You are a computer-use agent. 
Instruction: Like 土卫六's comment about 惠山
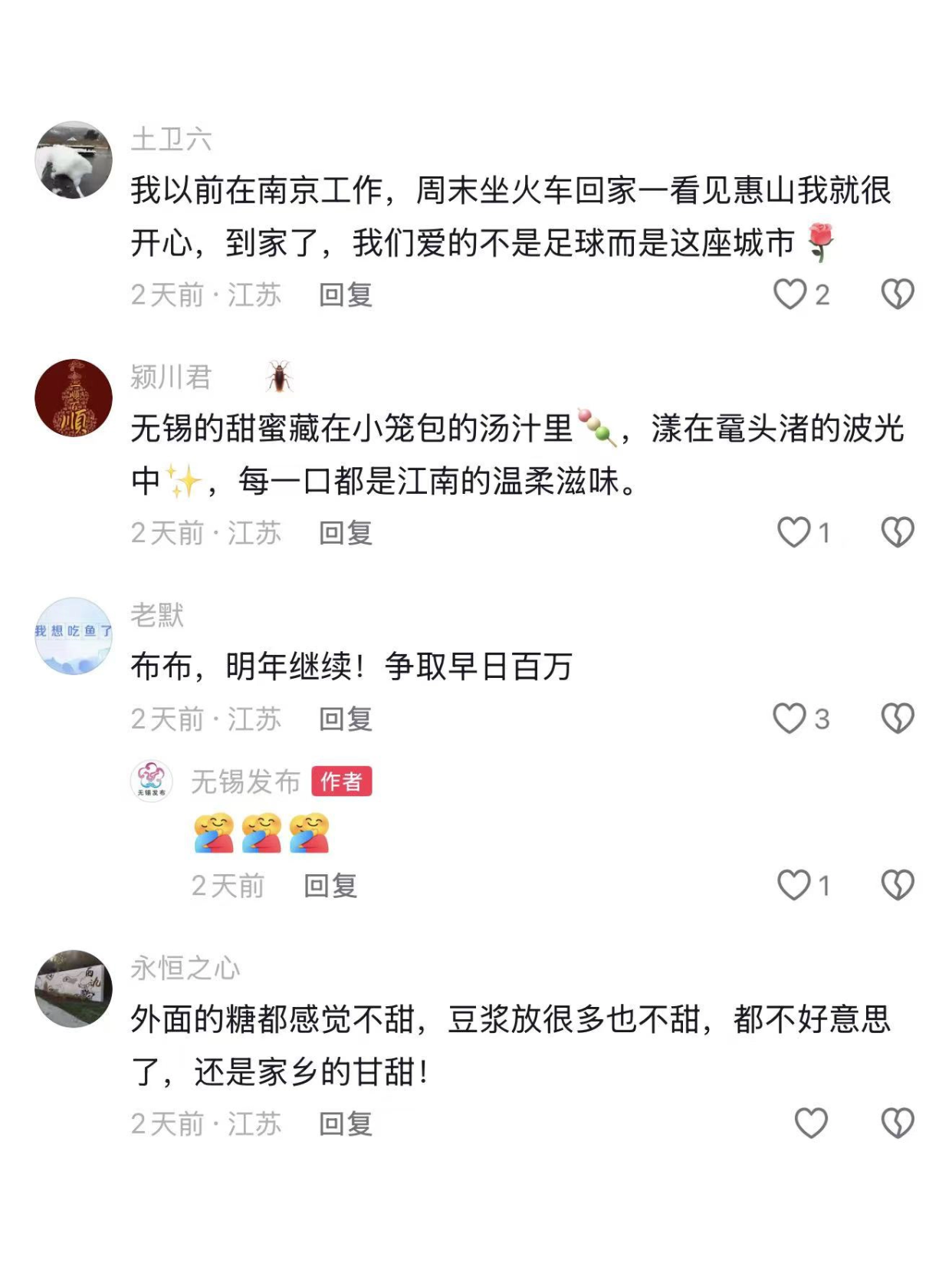[x=790, y=294]
